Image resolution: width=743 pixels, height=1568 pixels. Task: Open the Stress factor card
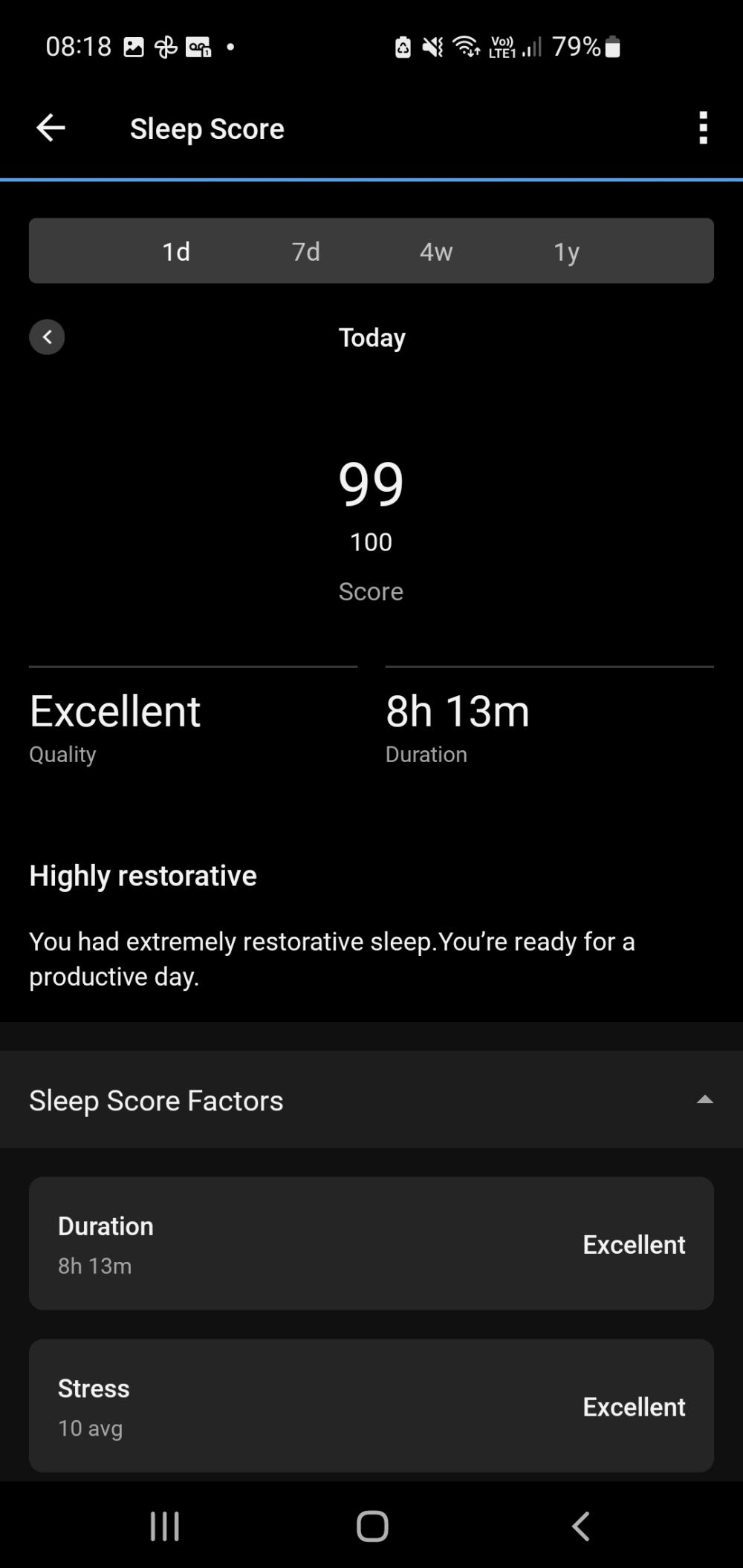[371, 1406]
